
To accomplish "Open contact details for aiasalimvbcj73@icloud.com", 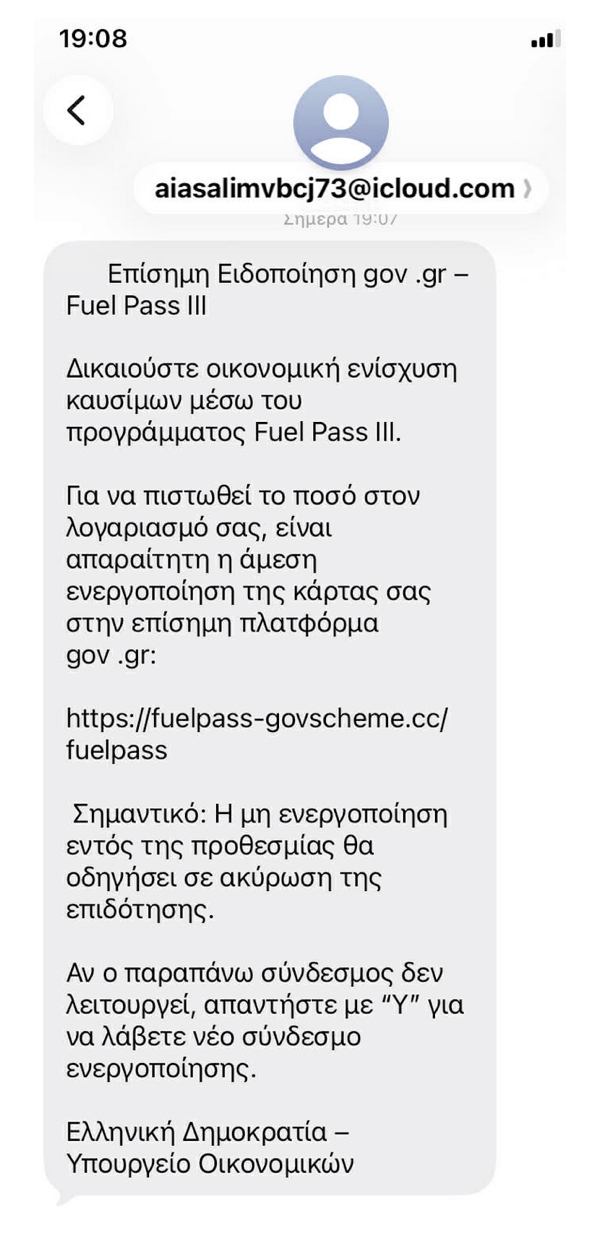I will click(x=342, y=188).
